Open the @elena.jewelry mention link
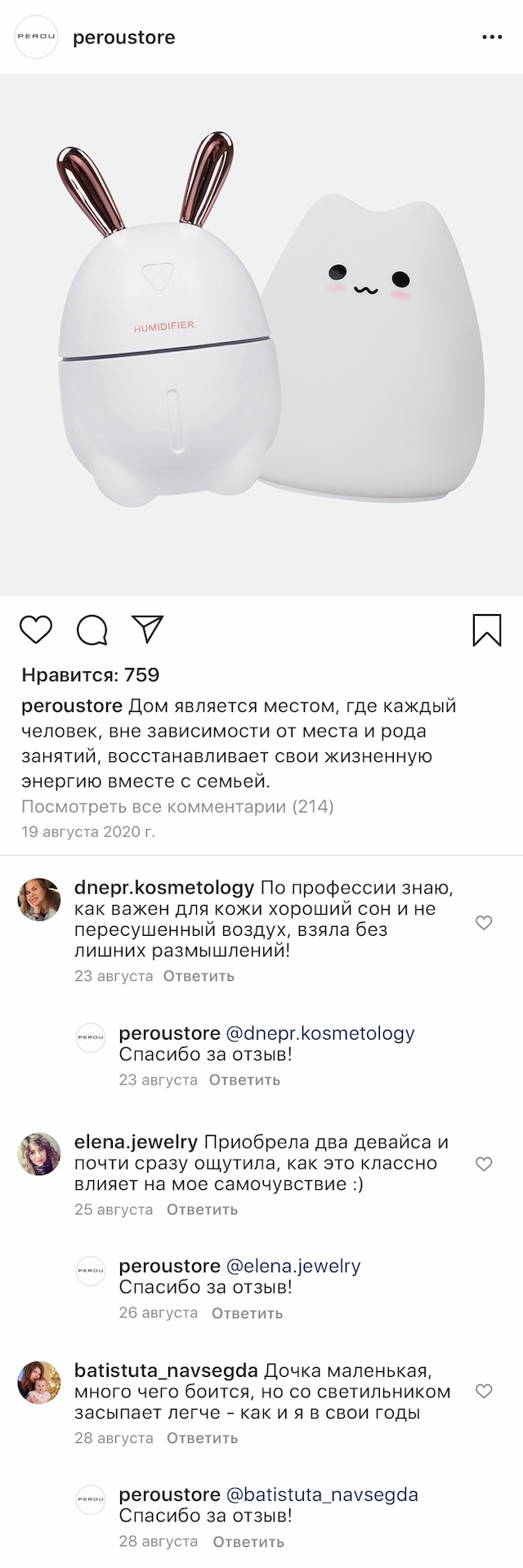Viewport: 523px width, 1568px height. coord(293,1266)
